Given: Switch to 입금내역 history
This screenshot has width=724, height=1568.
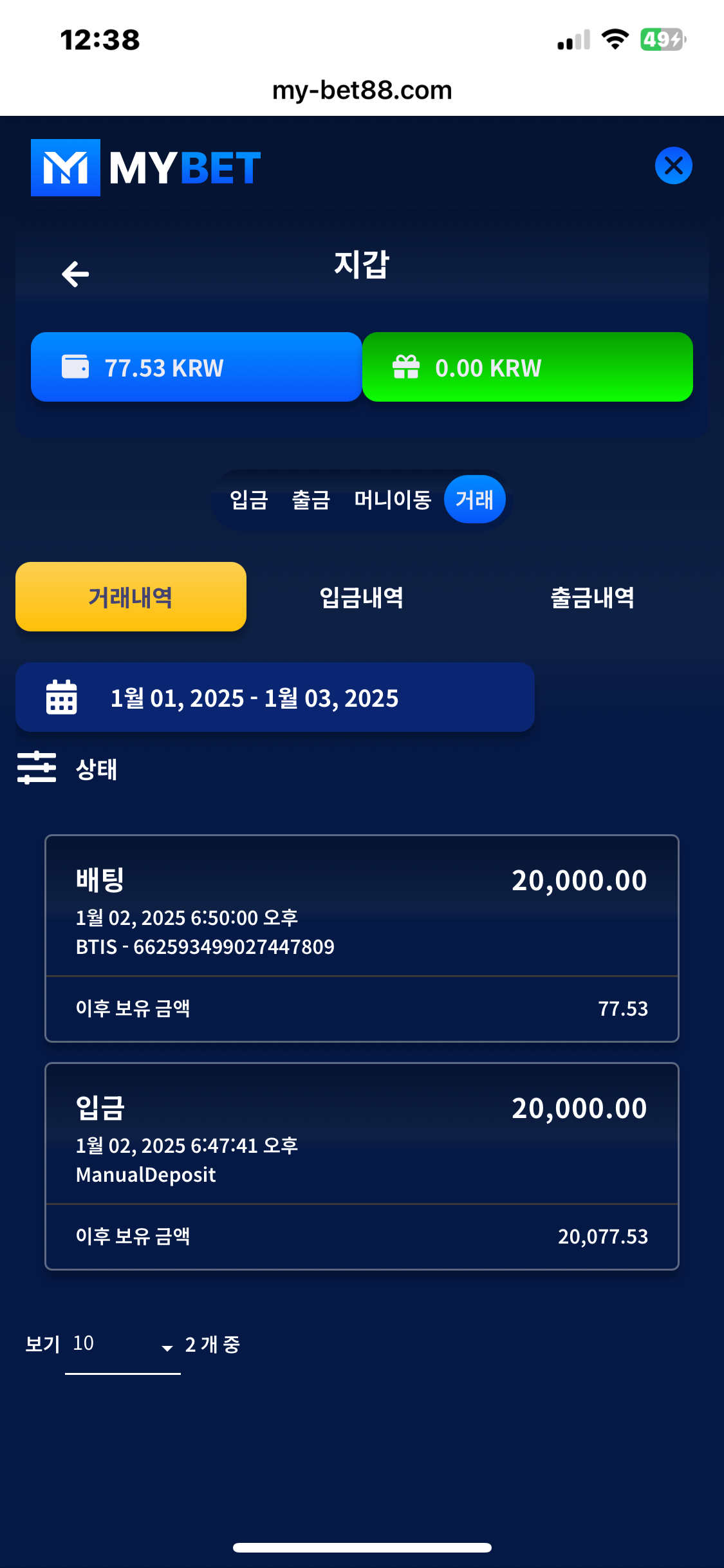Looking at the screenshot, I should point(362,597).
